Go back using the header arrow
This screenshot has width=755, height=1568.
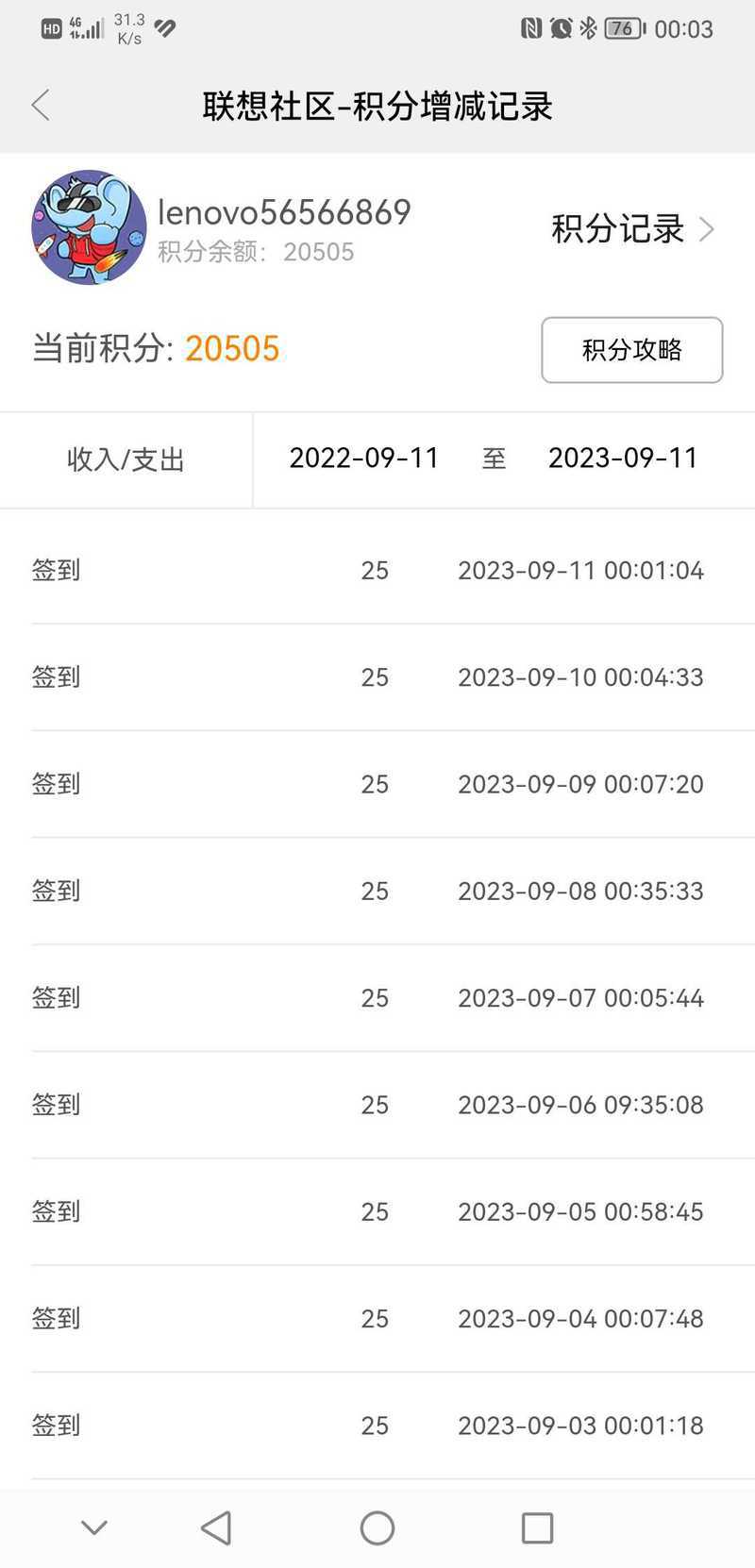tap(41, 105)
